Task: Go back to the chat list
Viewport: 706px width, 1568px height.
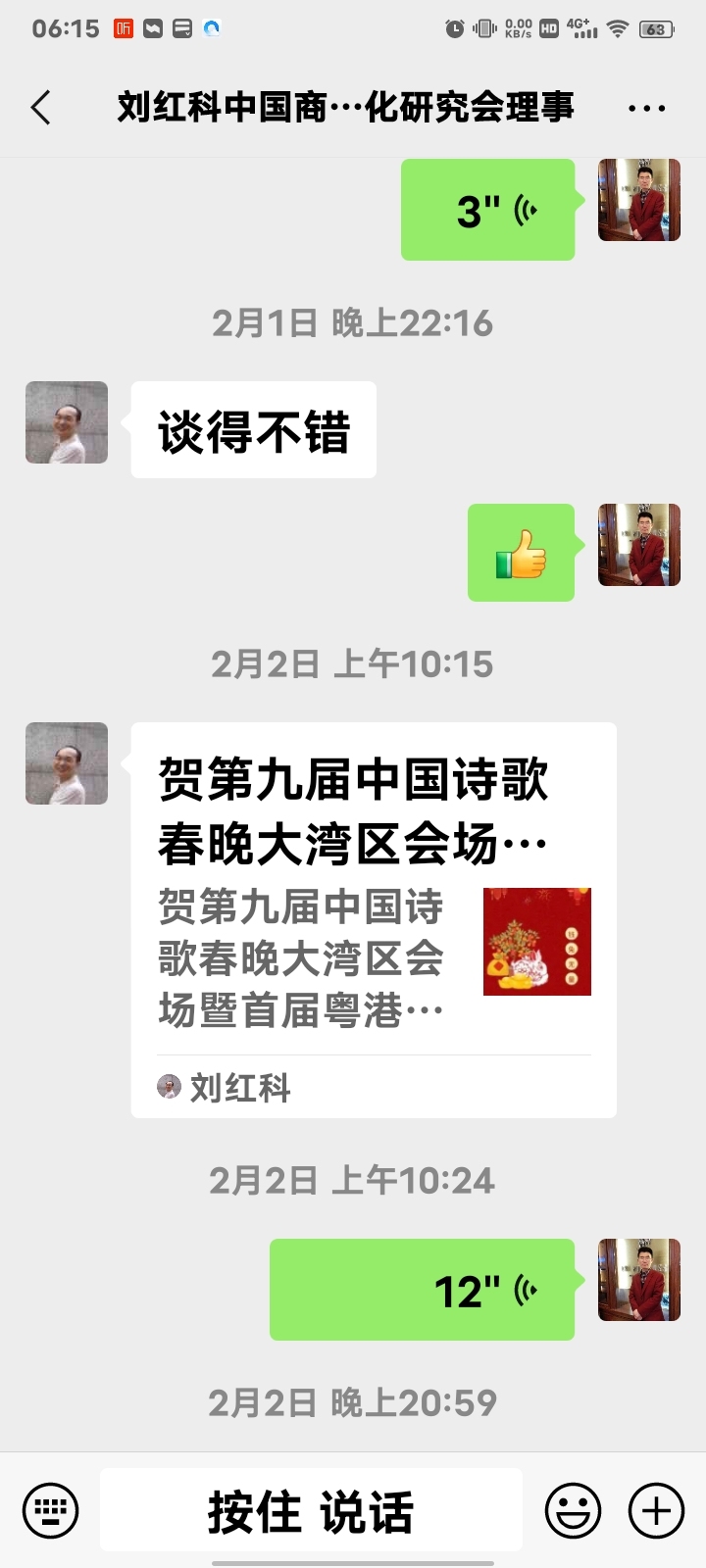Action: click(41, 108)
